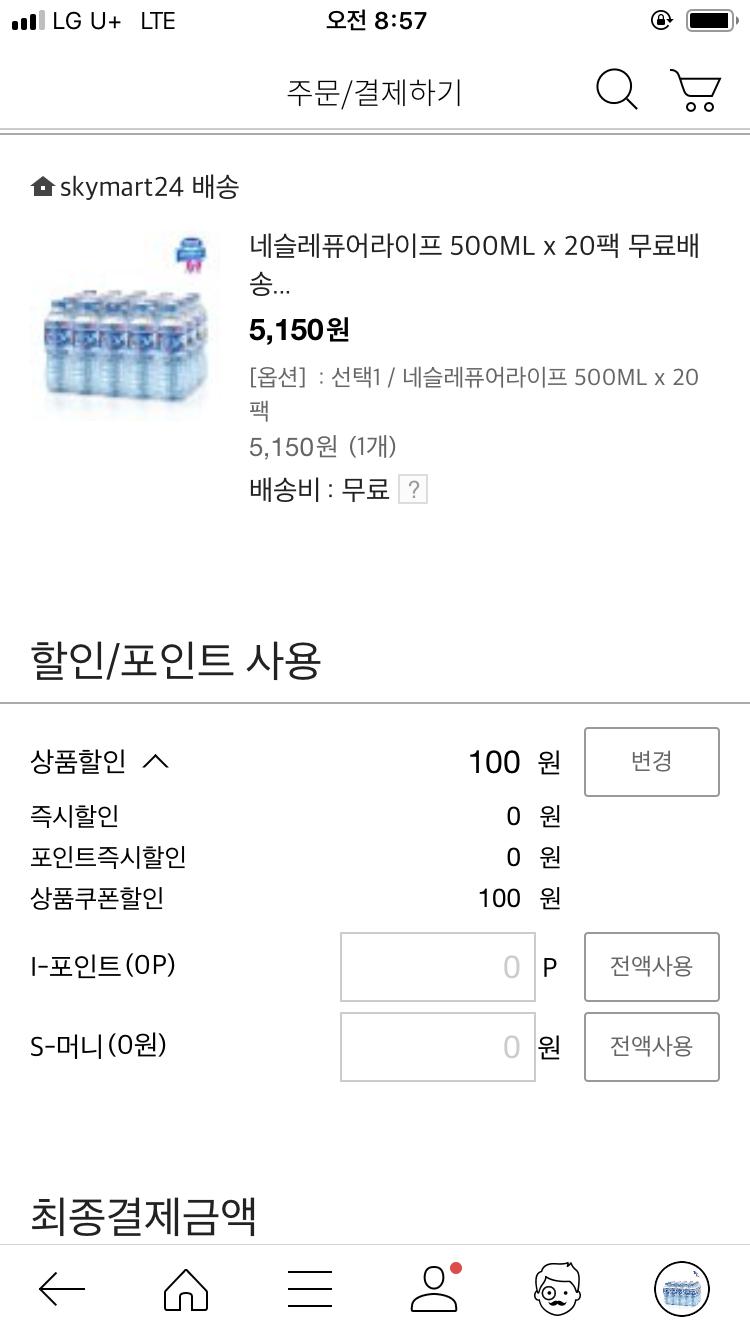Open the search icon in the header
This screenshot has width=750, height=1334.
click(x=616, y=90)
